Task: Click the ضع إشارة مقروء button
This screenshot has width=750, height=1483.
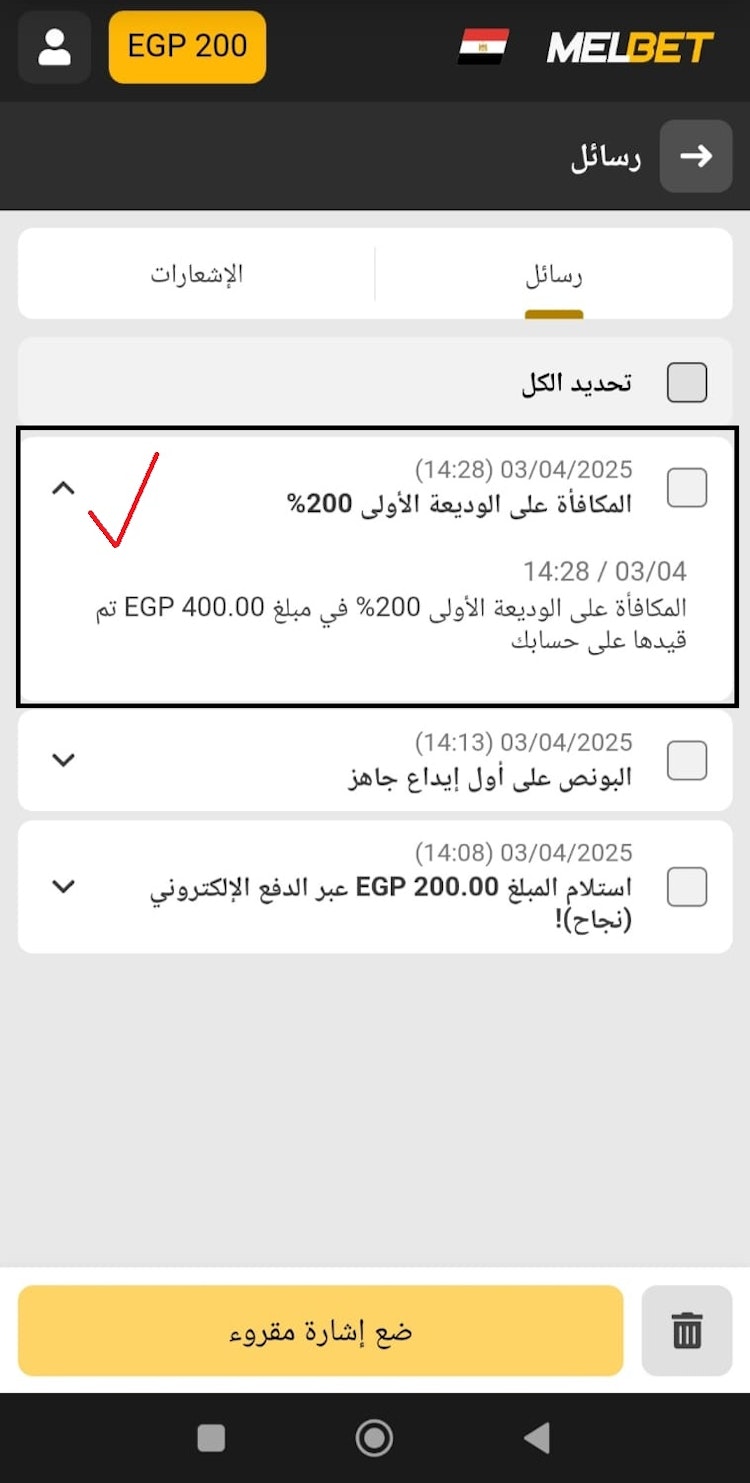Action: (320, 1330)
